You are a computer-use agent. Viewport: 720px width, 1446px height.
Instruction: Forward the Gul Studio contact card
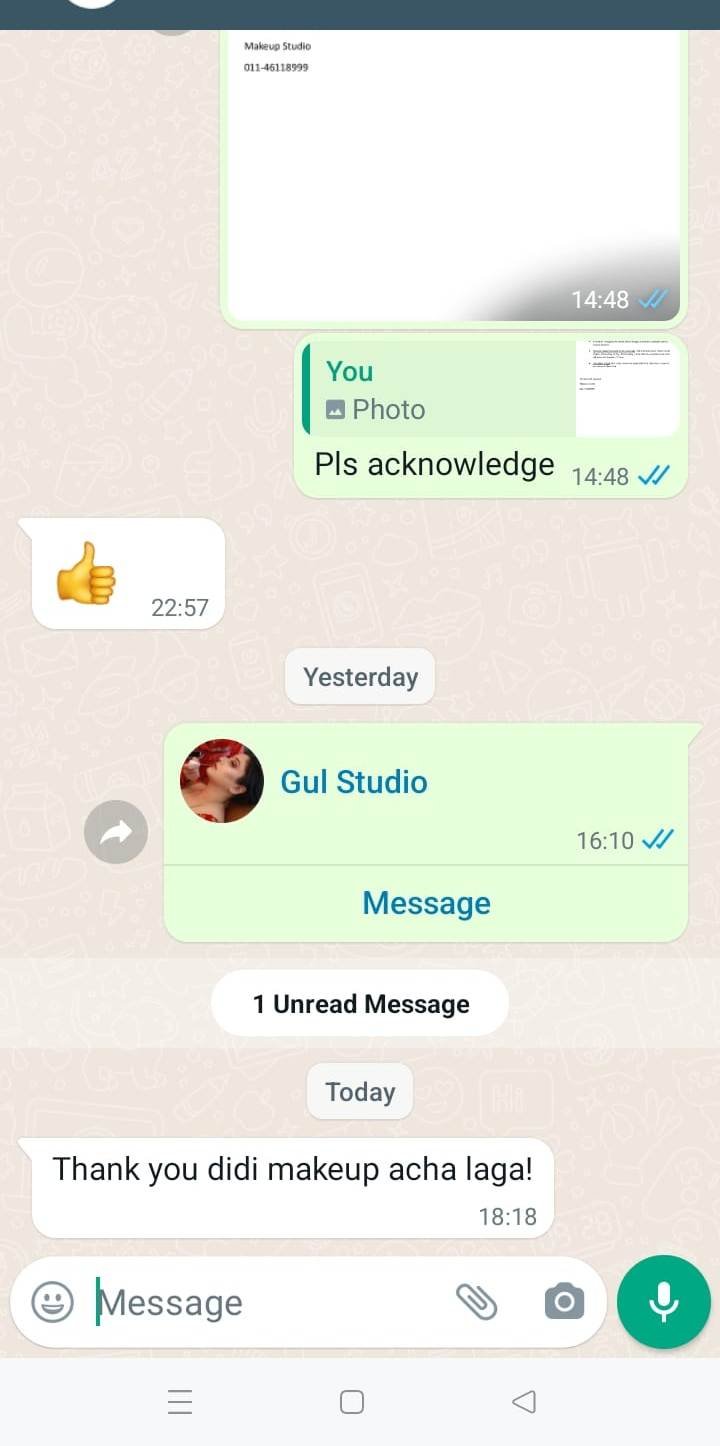116,832
